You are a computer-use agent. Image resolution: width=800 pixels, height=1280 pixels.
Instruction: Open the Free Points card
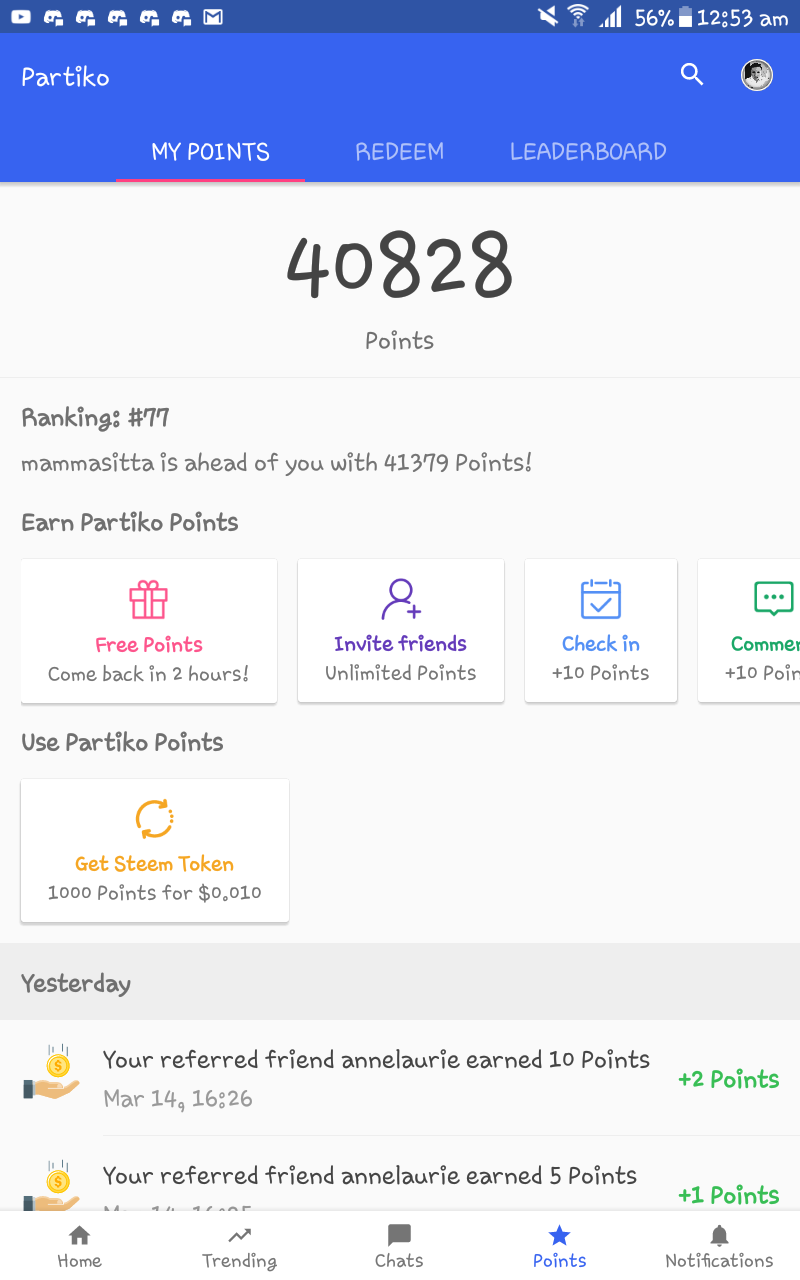point(149,630)
